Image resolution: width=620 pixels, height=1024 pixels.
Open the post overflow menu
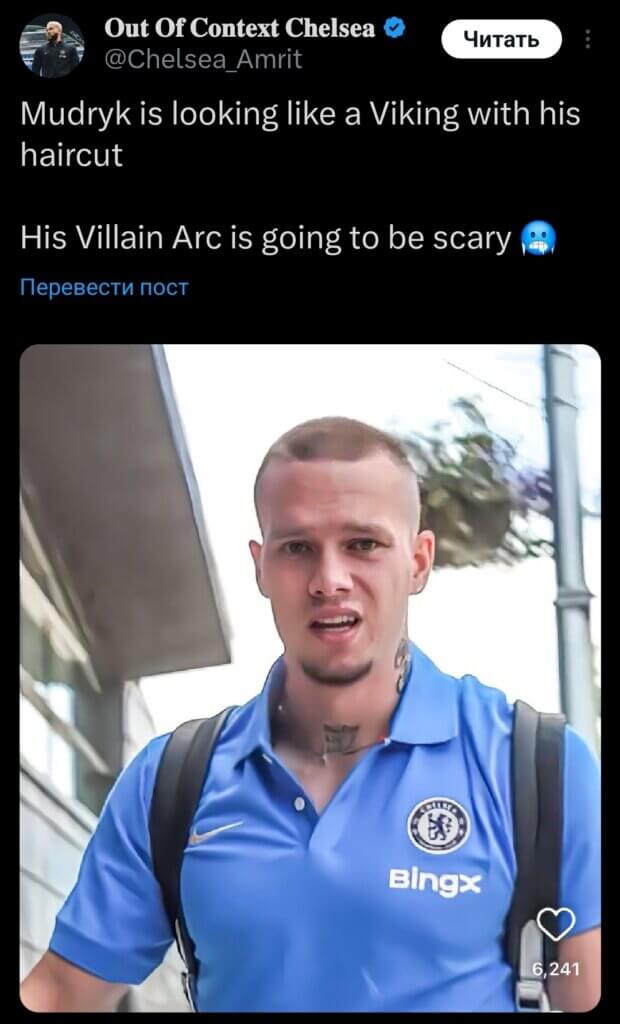tap(588, 39)
